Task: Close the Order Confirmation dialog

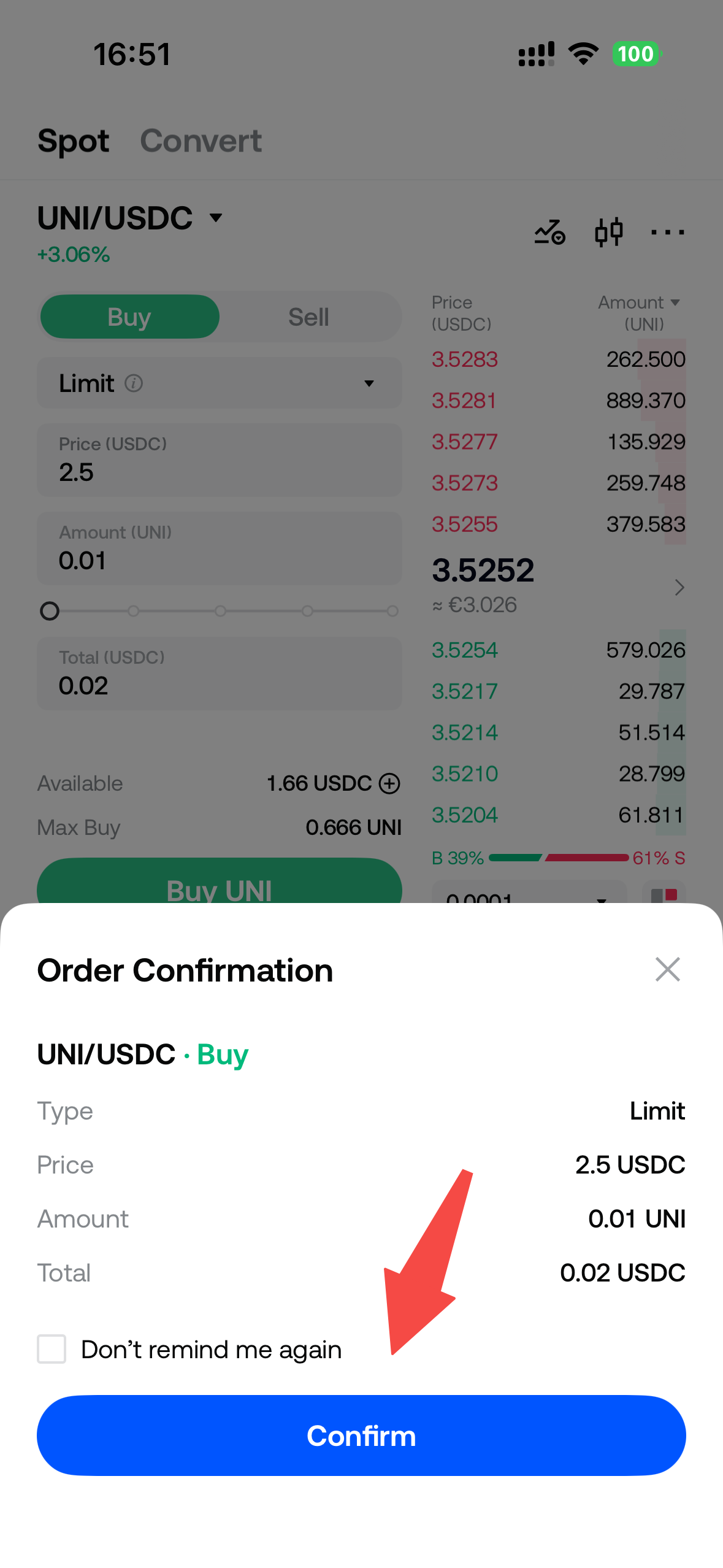Action: [x=668, y=969]
